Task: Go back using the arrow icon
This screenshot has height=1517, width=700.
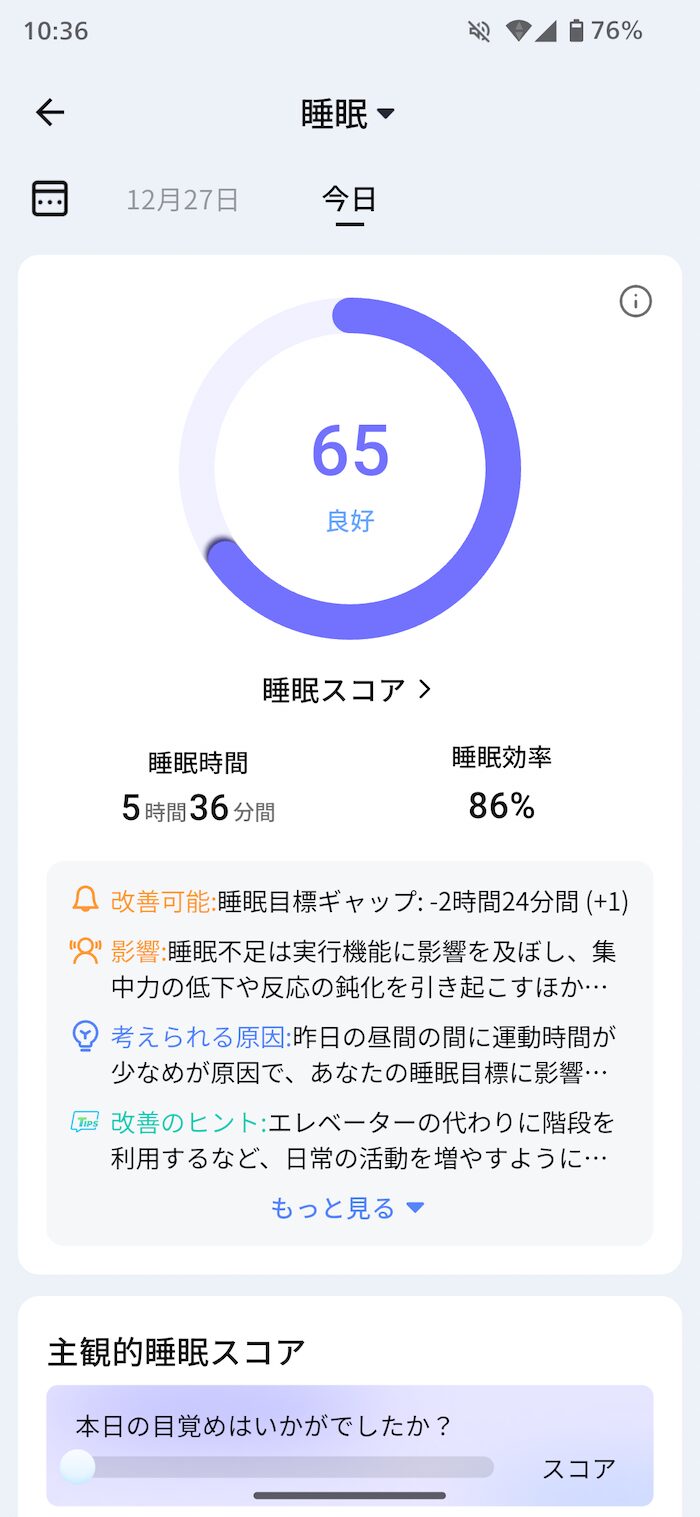Action: click(x=50, y=113)
